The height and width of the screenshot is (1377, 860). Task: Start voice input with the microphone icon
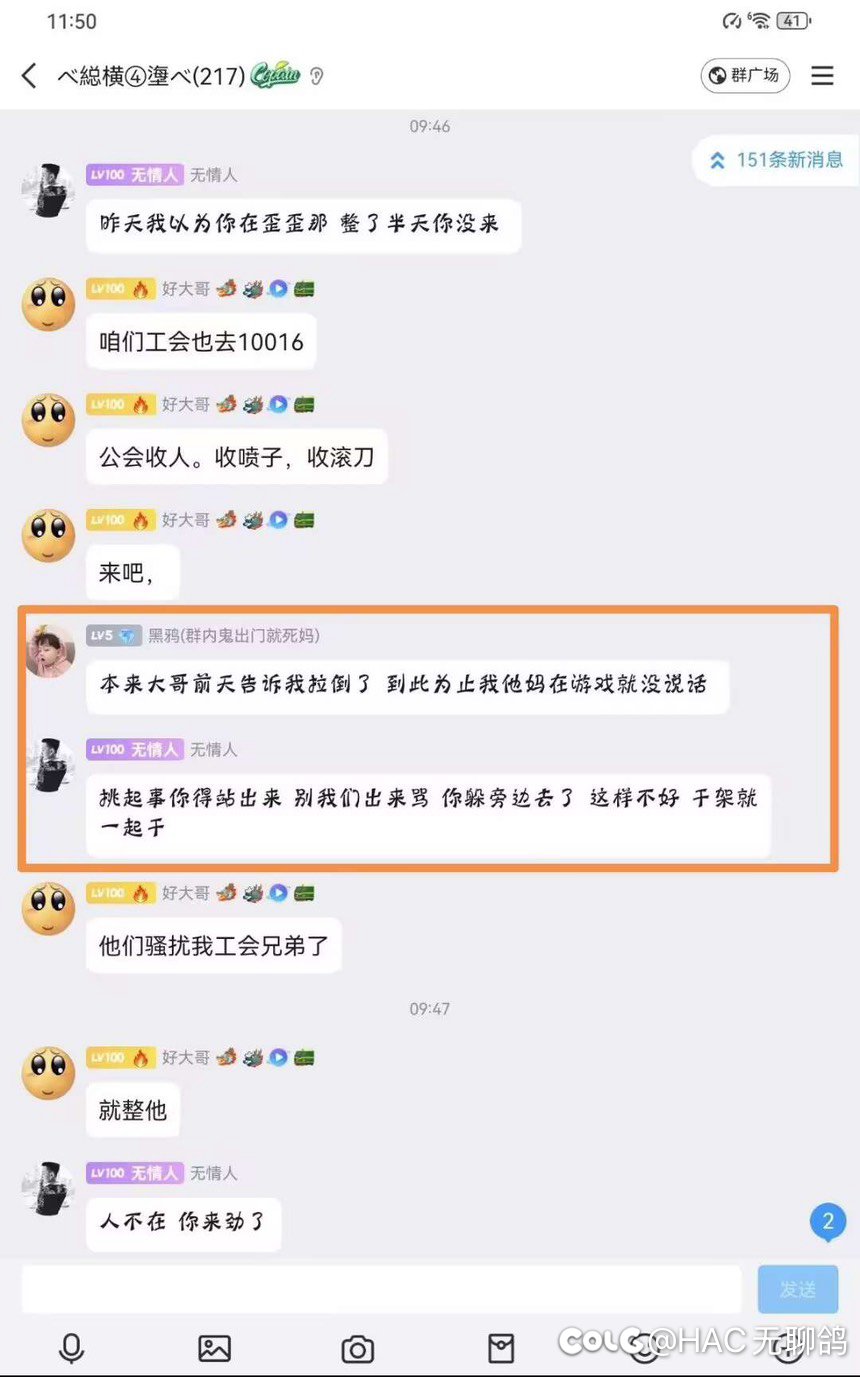(71, 1348)
